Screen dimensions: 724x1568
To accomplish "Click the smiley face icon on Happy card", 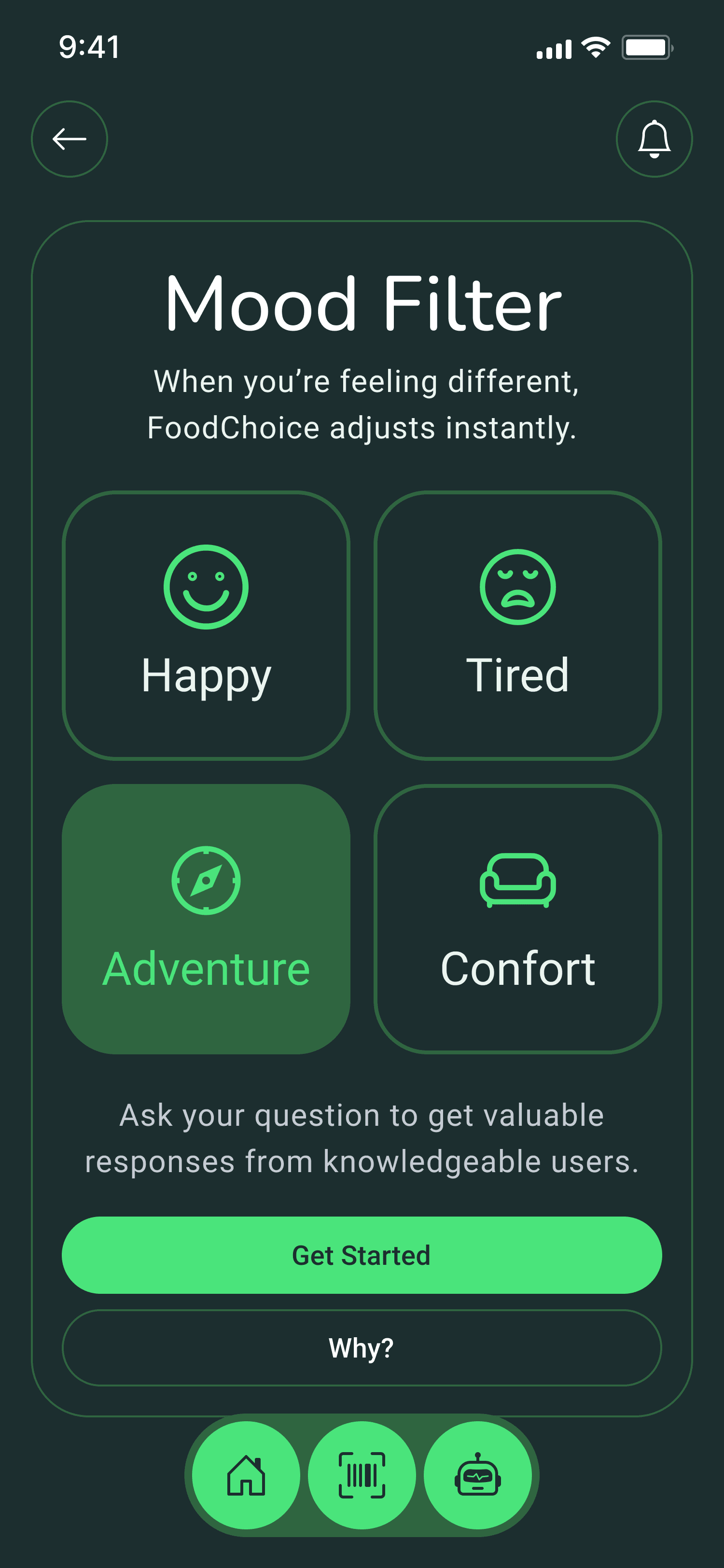I will click(x=205, y=586).
